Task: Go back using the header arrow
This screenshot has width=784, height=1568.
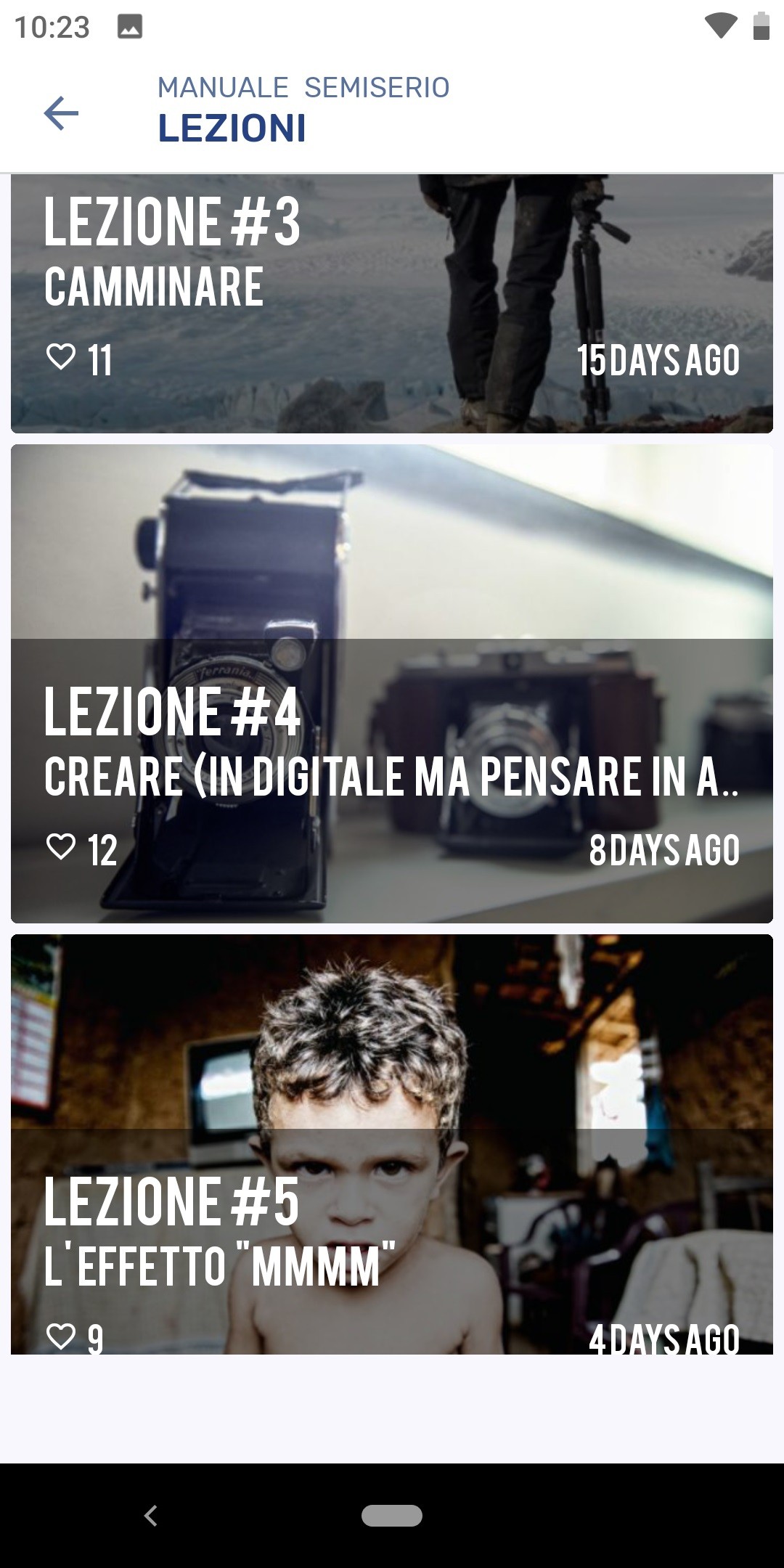Action: coord(61,113)
